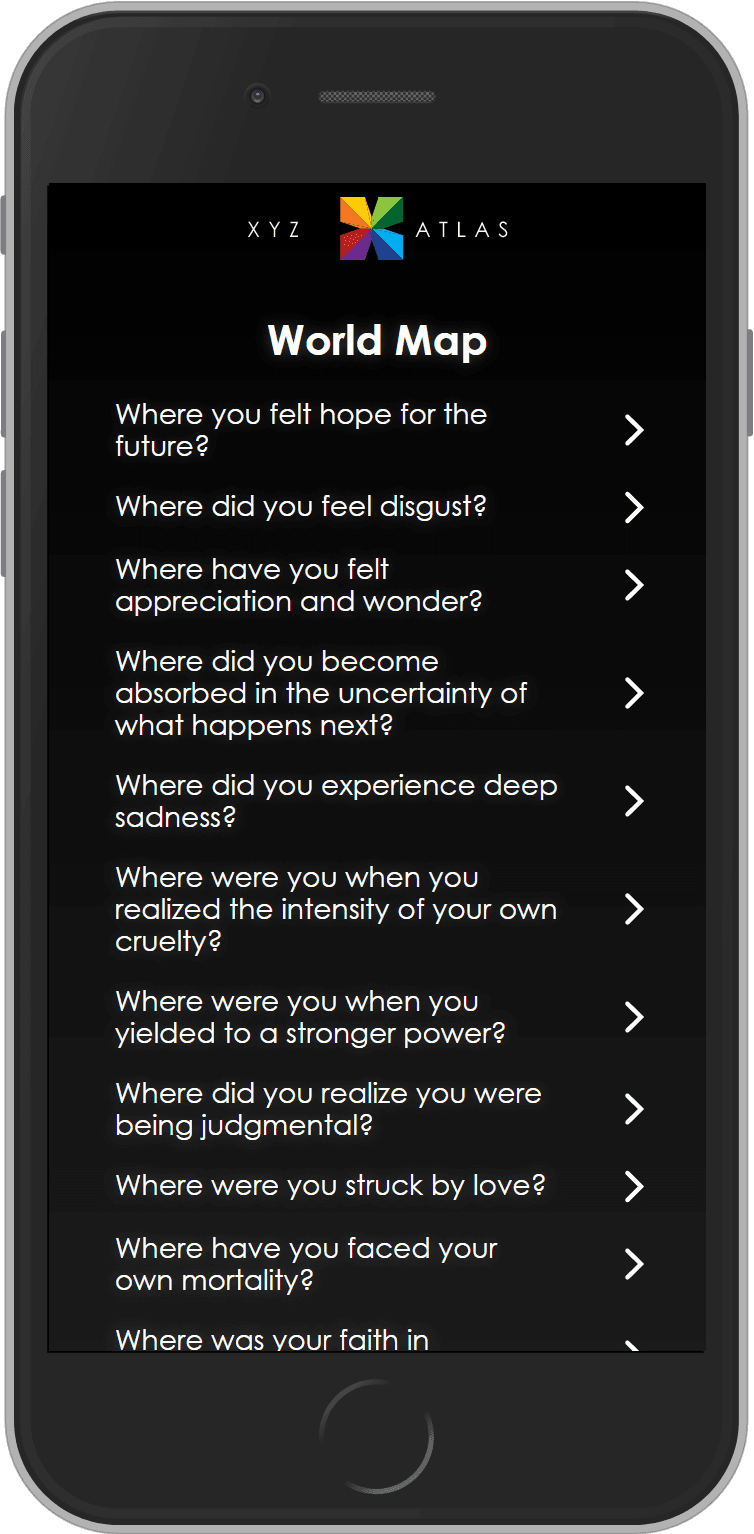Open the appreciation and wonder question

click(376, 585)
